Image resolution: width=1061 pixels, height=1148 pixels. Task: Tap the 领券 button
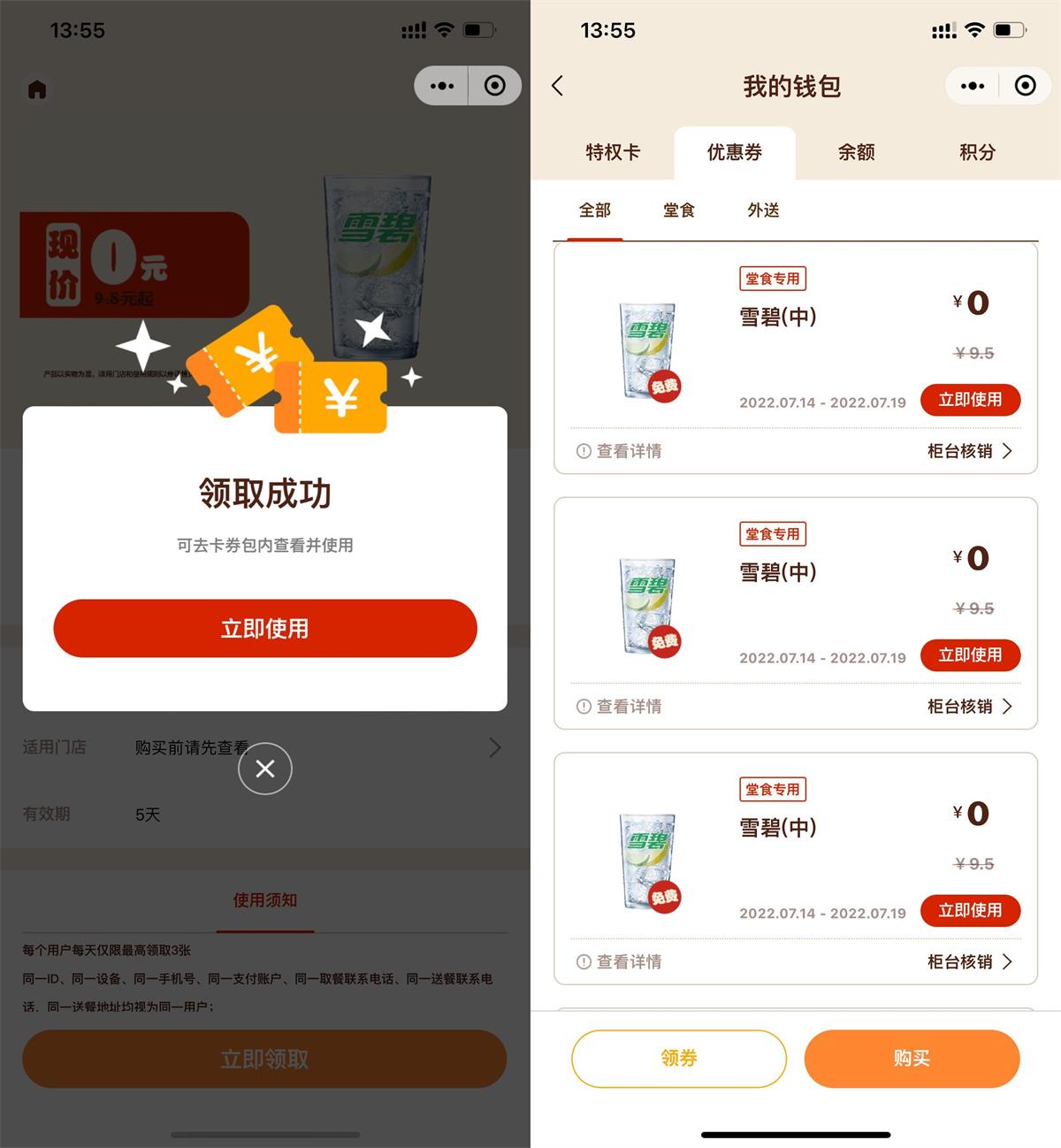678,1058
